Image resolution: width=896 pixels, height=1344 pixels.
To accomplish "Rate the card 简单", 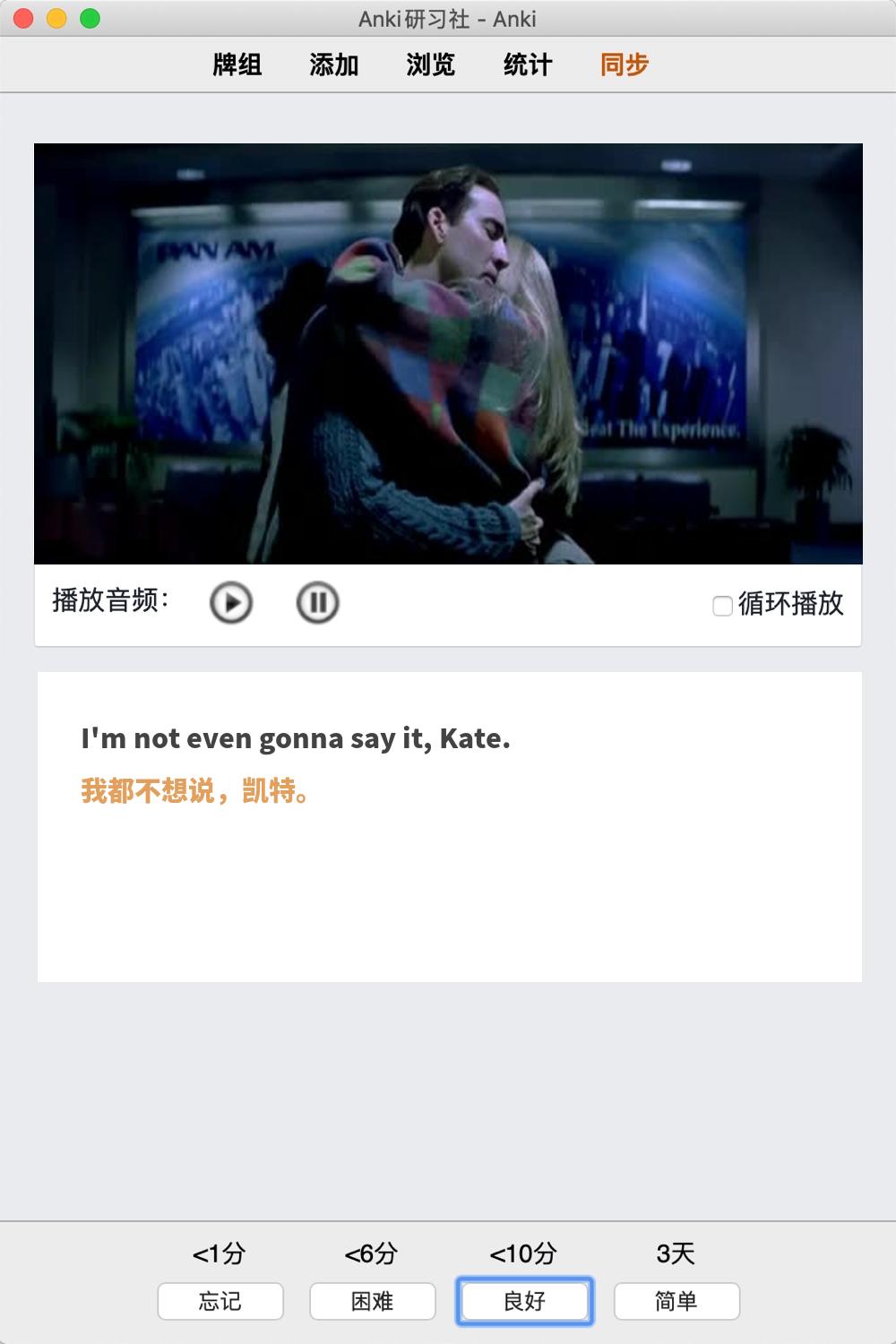I will [676, 1301].
